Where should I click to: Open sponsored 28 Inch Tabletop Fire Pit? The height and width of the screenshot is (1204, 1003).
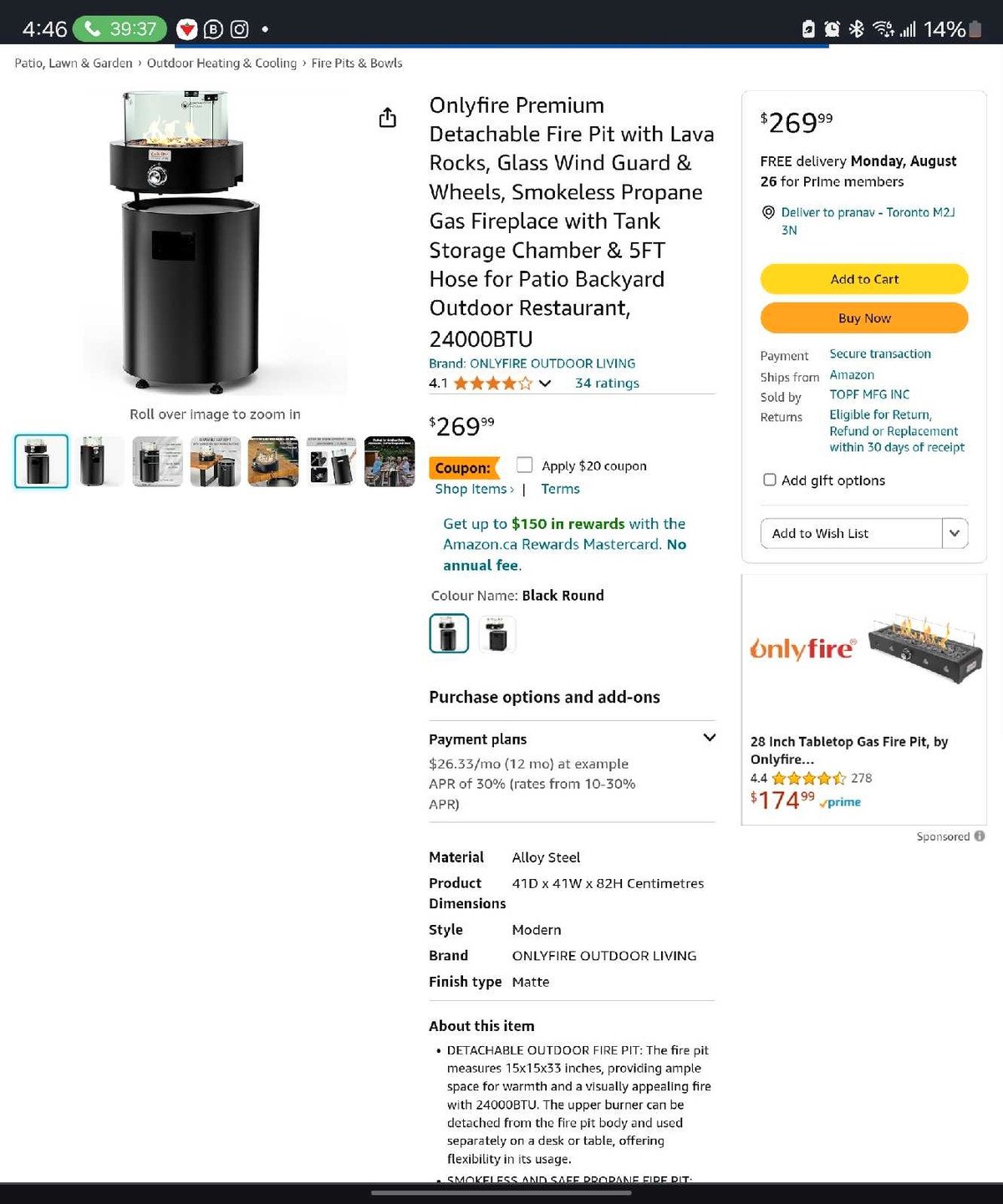coord(848,749)
